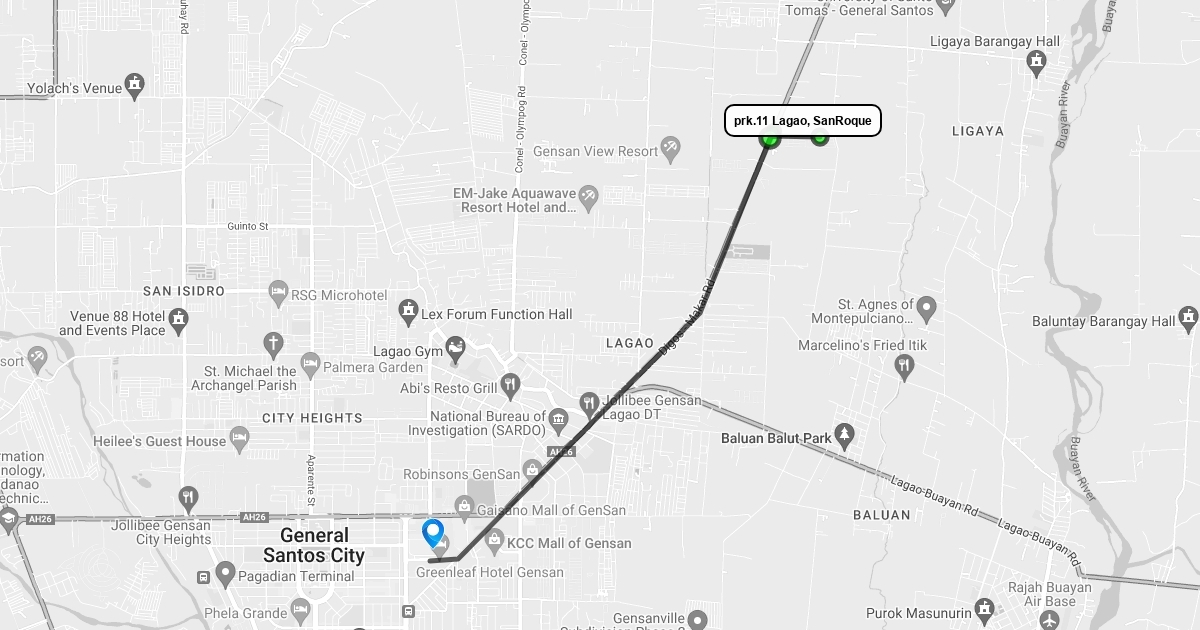Image resolution: width=1200 pixels, height=630 pixels.
Task: Tap the Lagao Gym place icon
Action: (456, 349)
